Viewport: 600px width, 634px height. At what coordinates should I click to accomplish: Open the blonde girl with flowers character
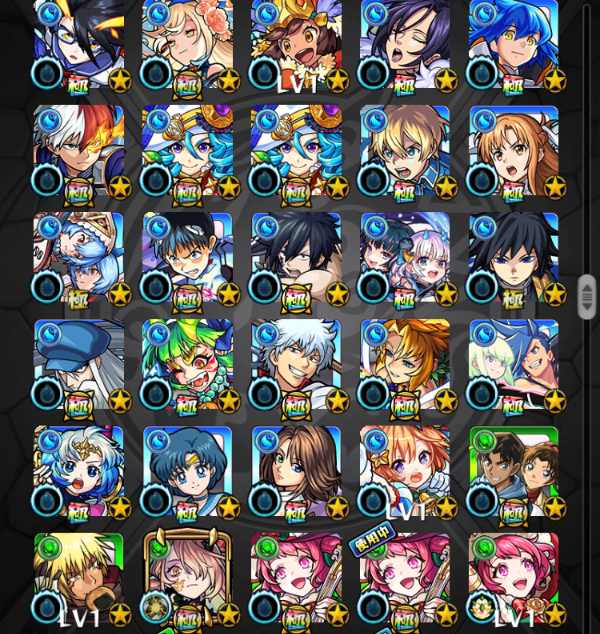tap(187, 45)
